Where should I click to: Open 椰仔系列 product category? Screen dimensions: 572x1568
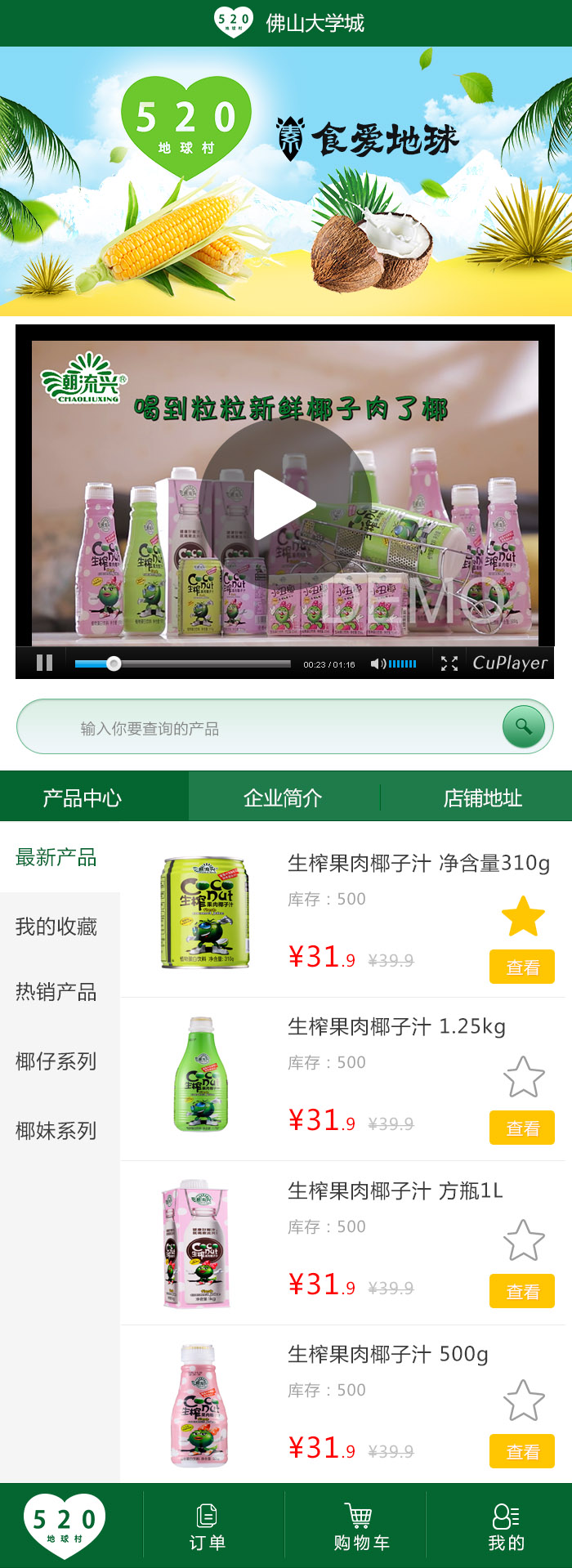56,1061
